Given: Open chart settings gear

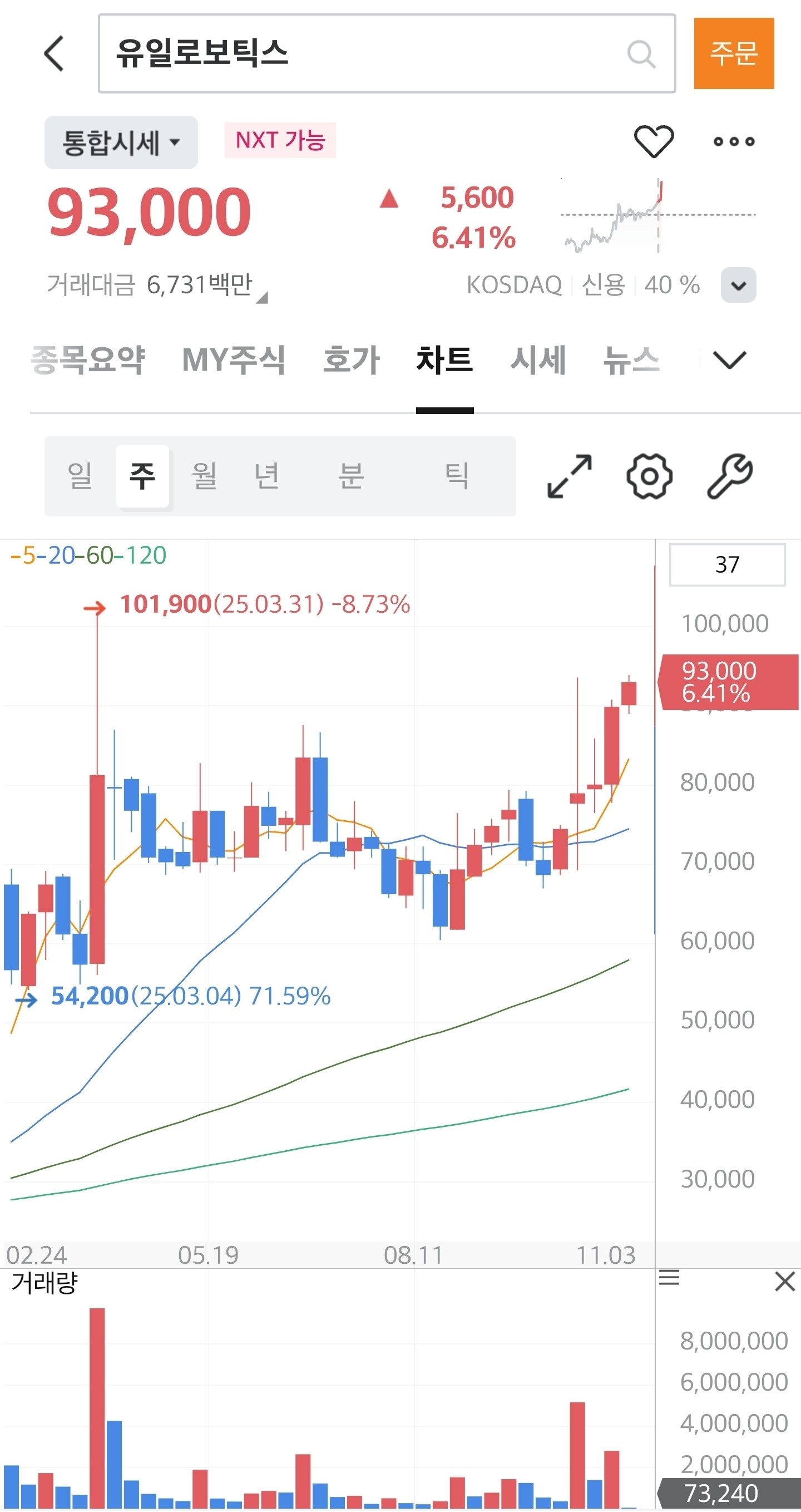Looking at the screenshot, I should (x=649, y=476).
